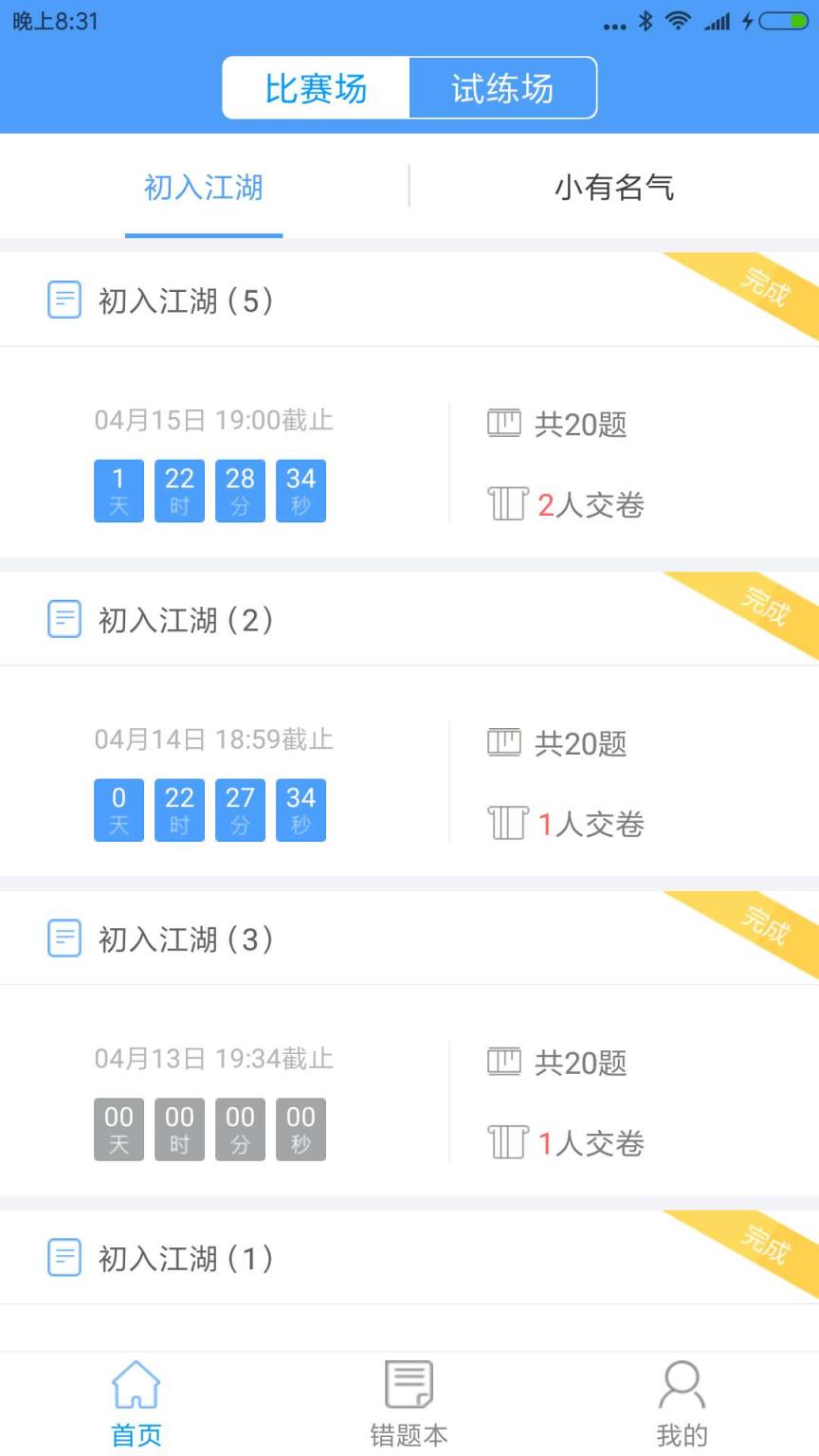Viewport: 819px width, 1456px height.
Task: Click the 共20题 question count icon on first exam
Action: [x=506, y=424]
